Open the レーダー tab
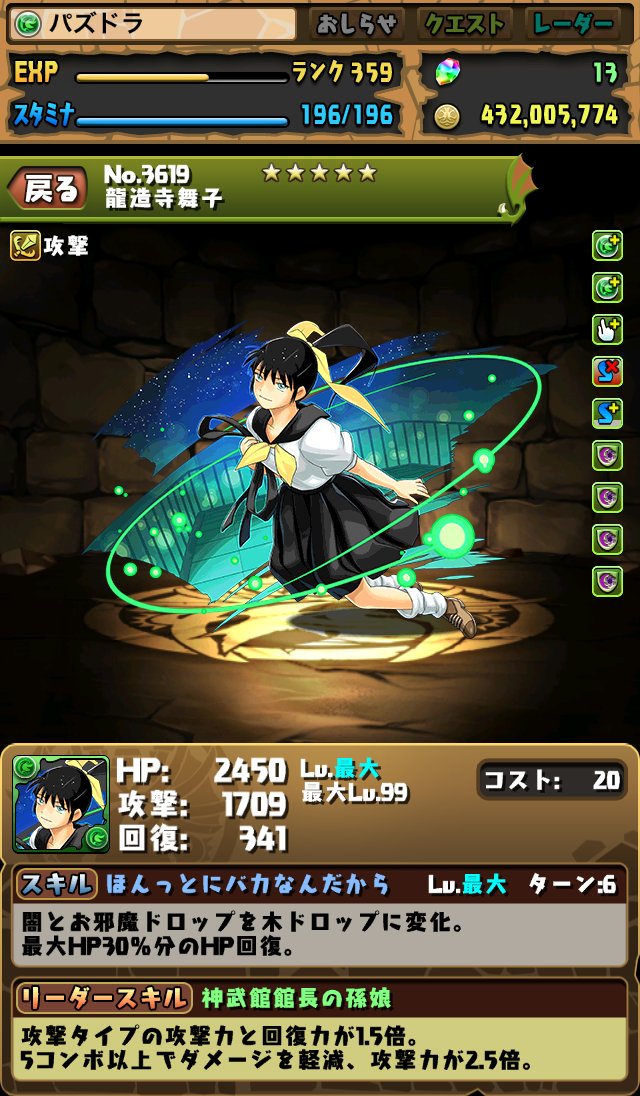640x1096 pixels. (x=574, y=24)
